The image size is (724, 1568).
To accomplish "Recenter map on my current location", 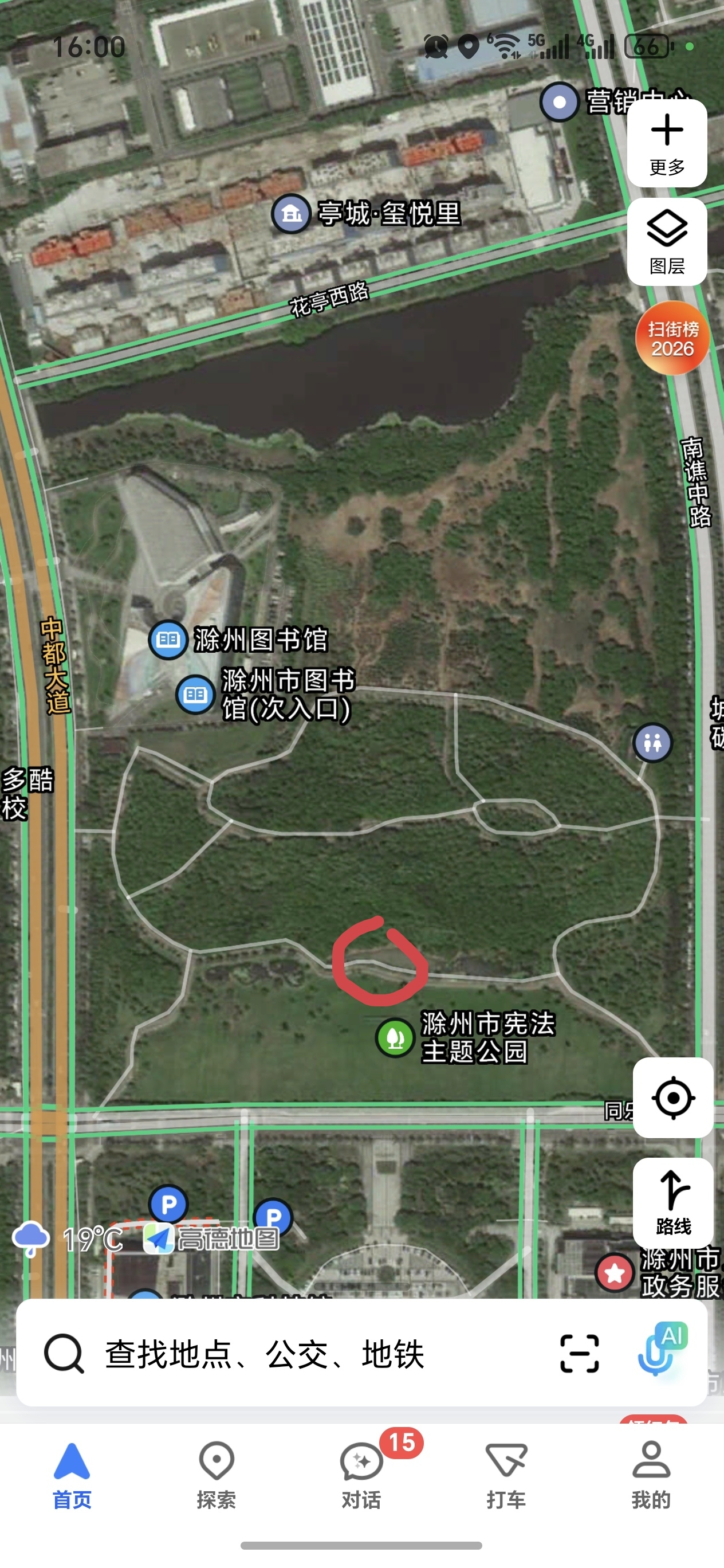I will 673,1098.
